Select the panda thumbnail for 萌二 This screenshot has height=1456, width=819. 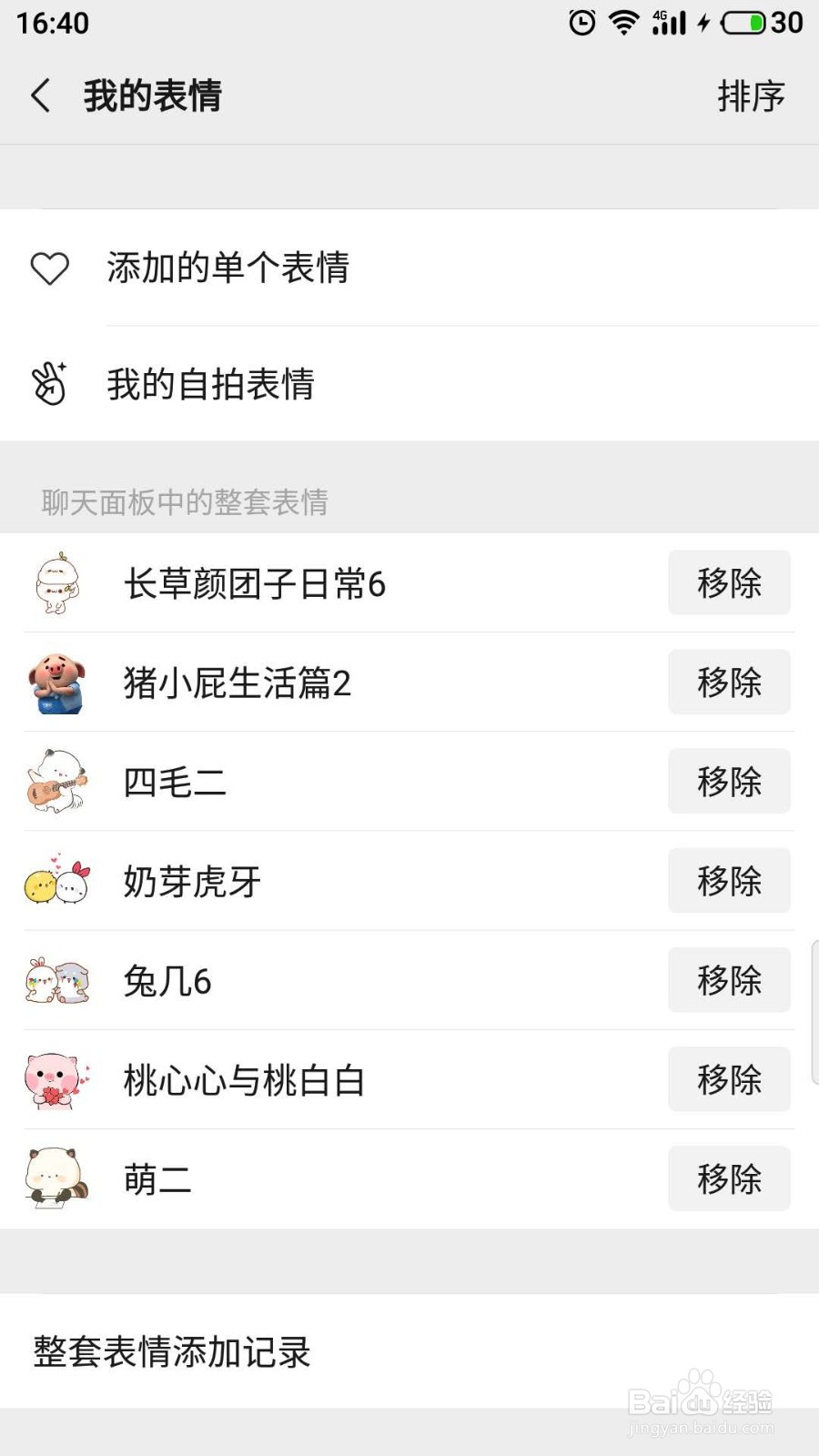point(56,1178)
